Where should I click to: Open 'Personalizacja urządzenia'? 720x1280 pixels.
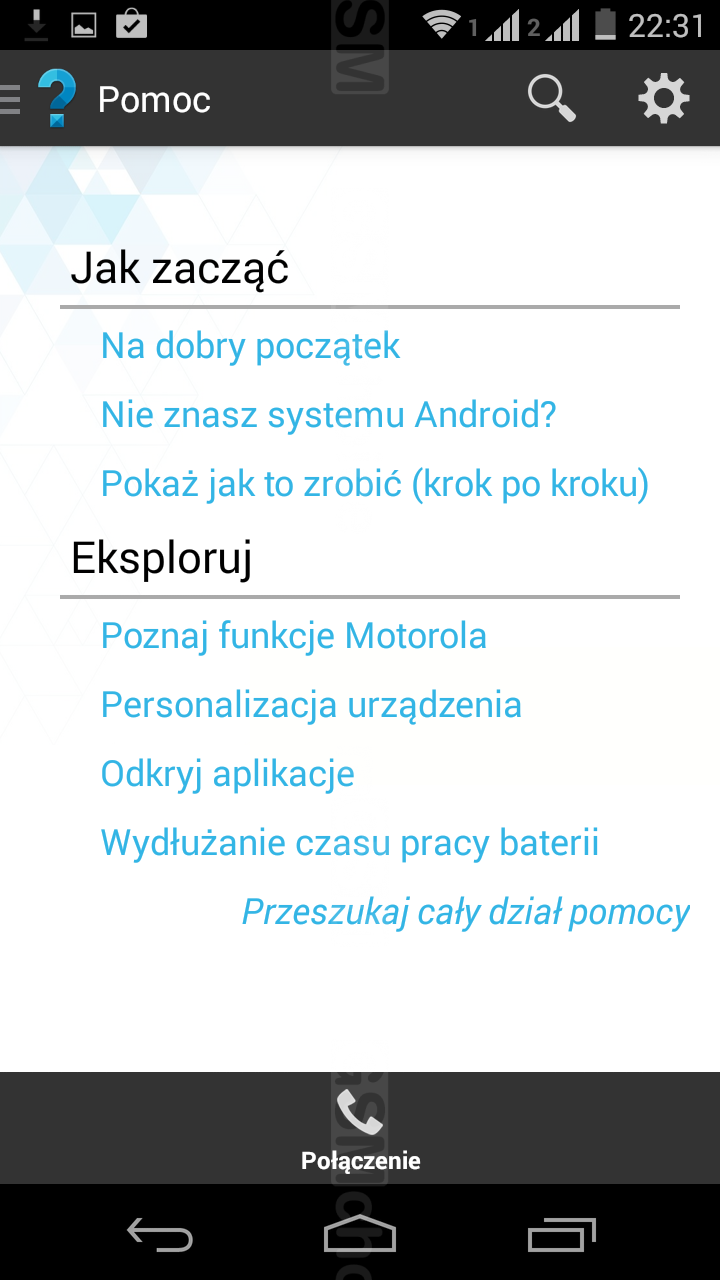pyautogui.click(x=311, y=705)
